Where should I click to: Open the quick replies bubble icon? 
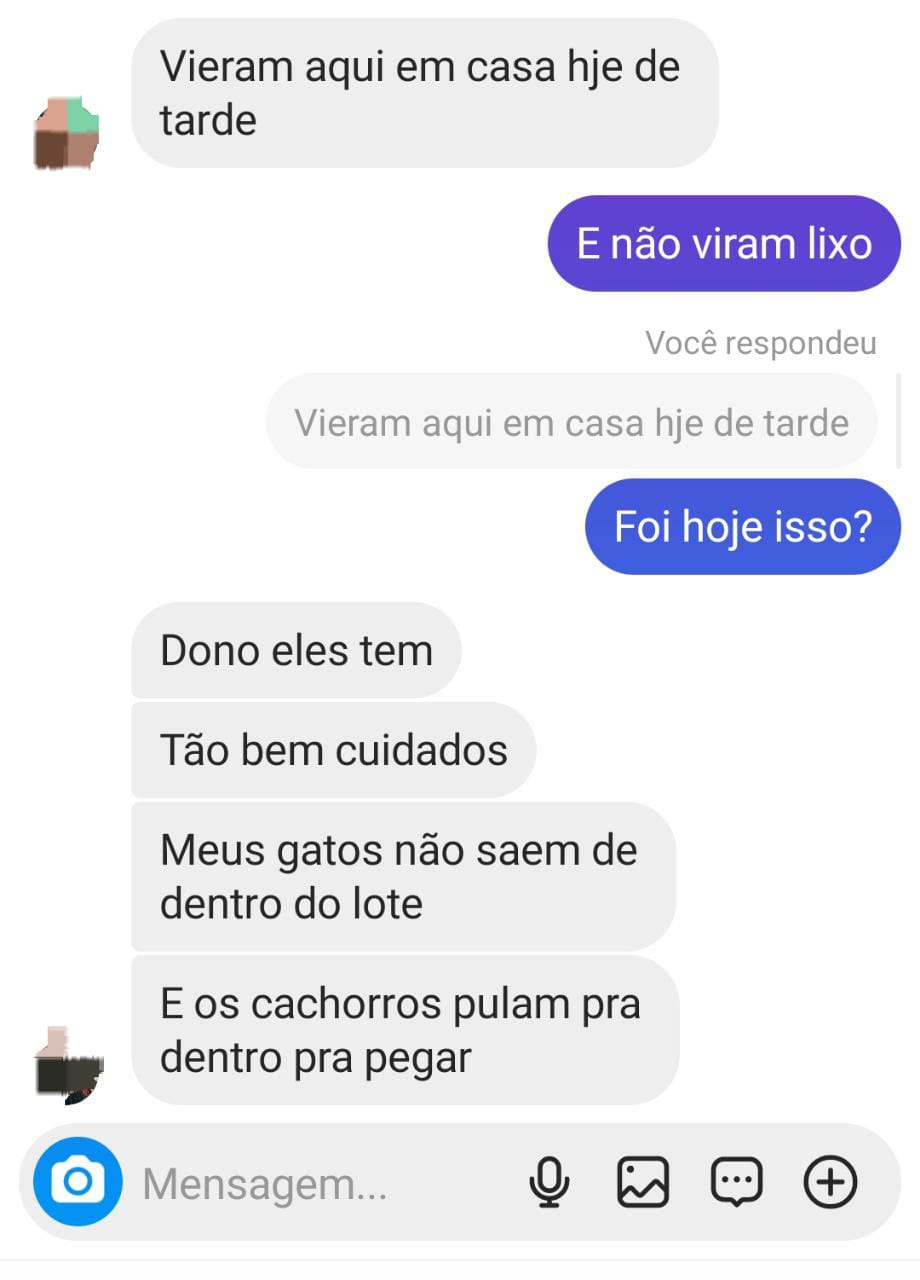click(x=736, y=1183)
